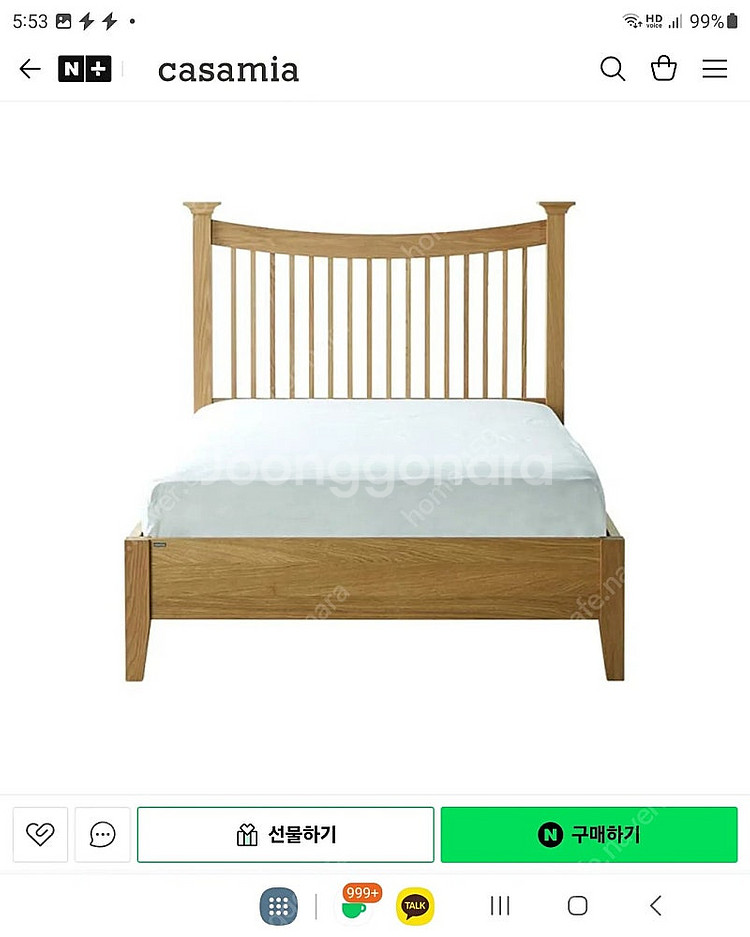The height and width of the screenshot is (937, 750).
Task: Open the casamia store page
Action: [x=228, y=70]
